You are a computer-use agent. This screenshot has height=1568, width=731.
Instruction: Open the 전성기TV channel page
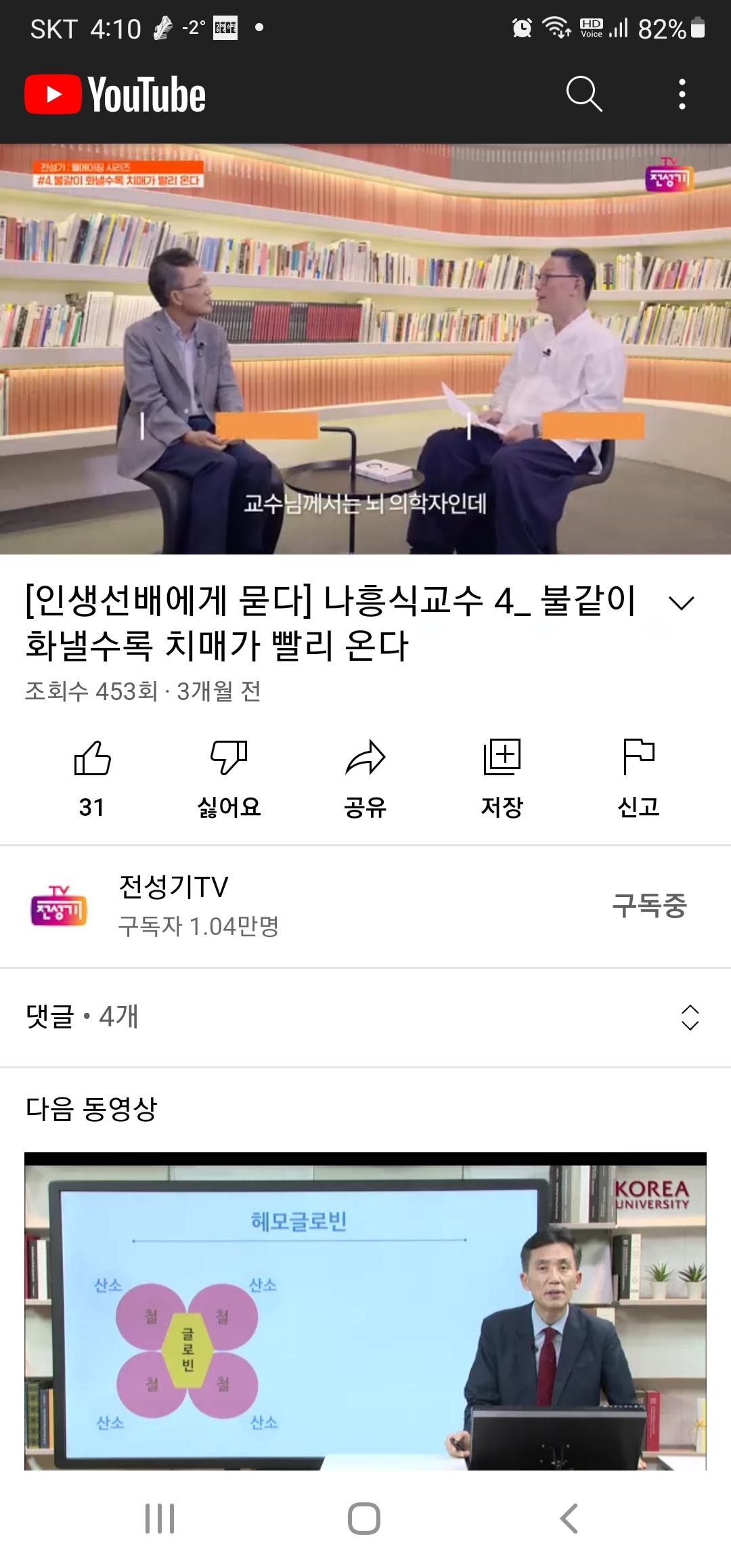tap(173, 905)
